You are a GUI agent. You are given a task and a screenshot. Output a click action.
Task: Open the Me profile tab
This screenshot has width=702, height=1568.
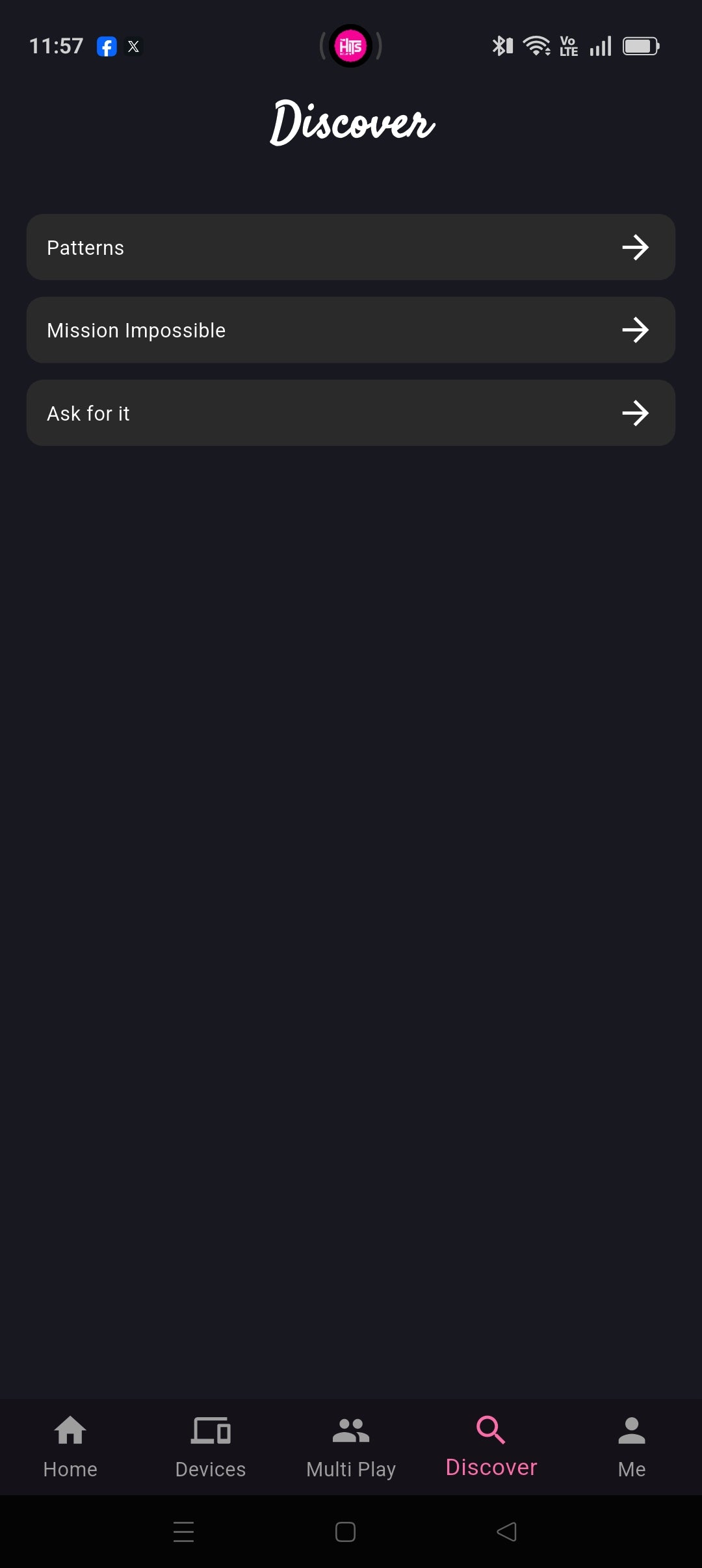pyautogui.click(x=632, y=1447)
